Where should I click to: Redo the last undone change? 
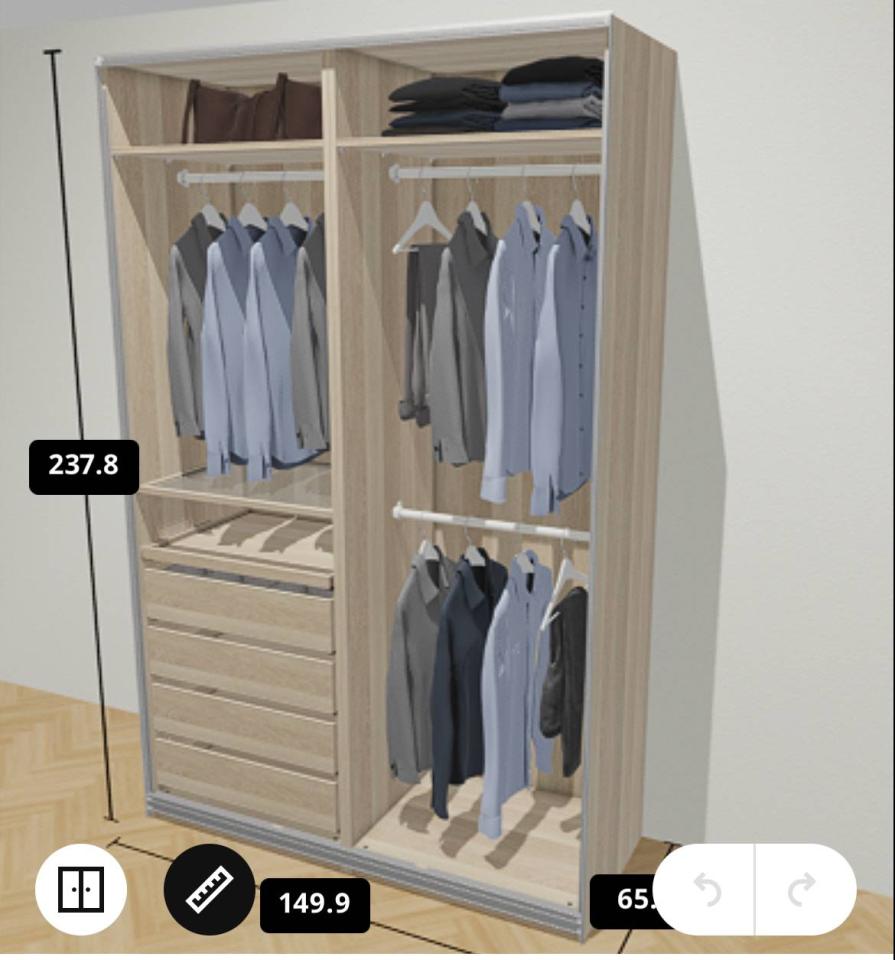click(x=802, y=889)
